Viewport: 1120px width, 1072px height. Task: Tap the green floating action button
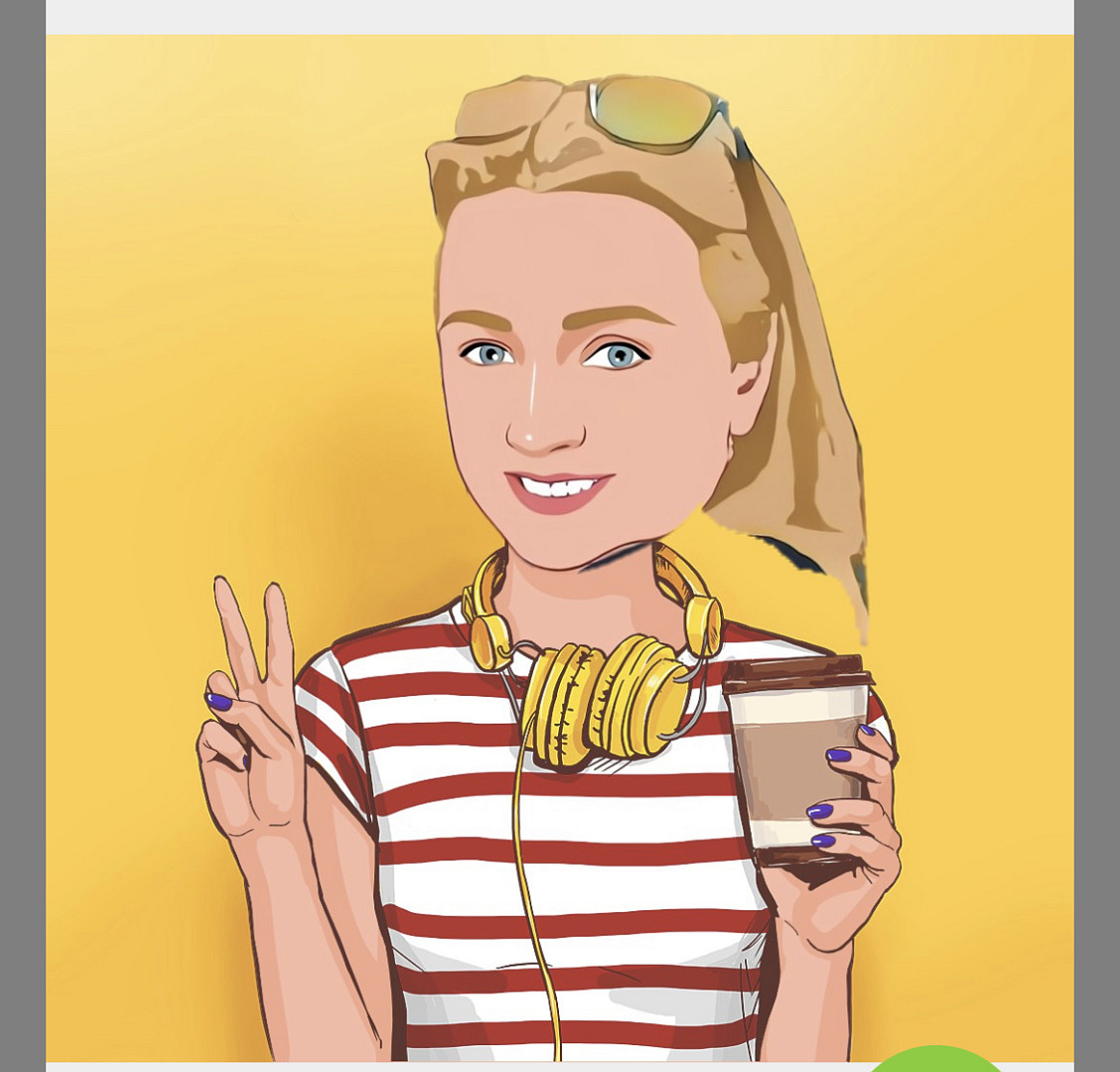935,1061
